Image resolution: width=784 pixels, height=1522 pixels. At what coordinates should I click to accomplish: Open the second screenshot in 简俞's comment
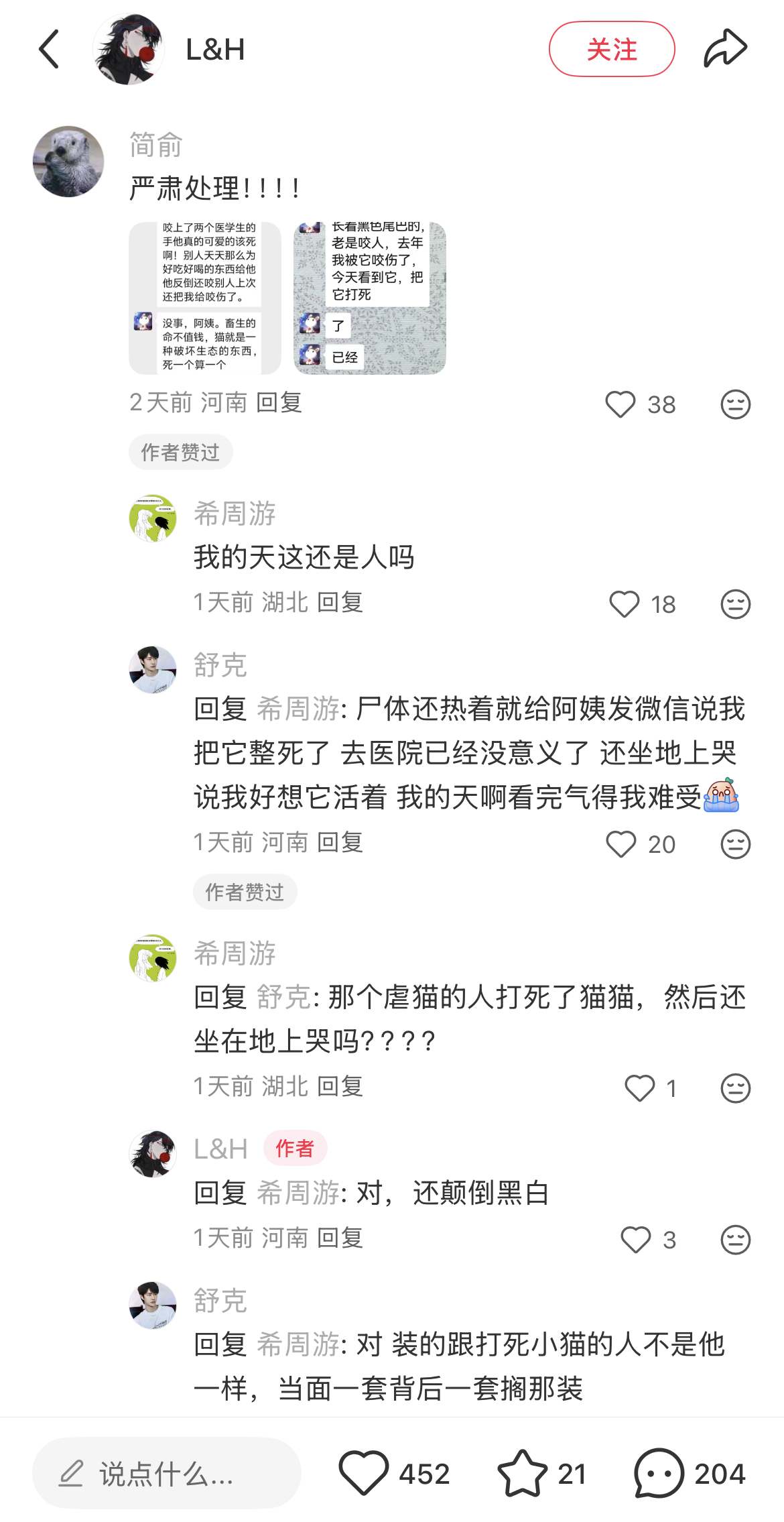(370, 298)
